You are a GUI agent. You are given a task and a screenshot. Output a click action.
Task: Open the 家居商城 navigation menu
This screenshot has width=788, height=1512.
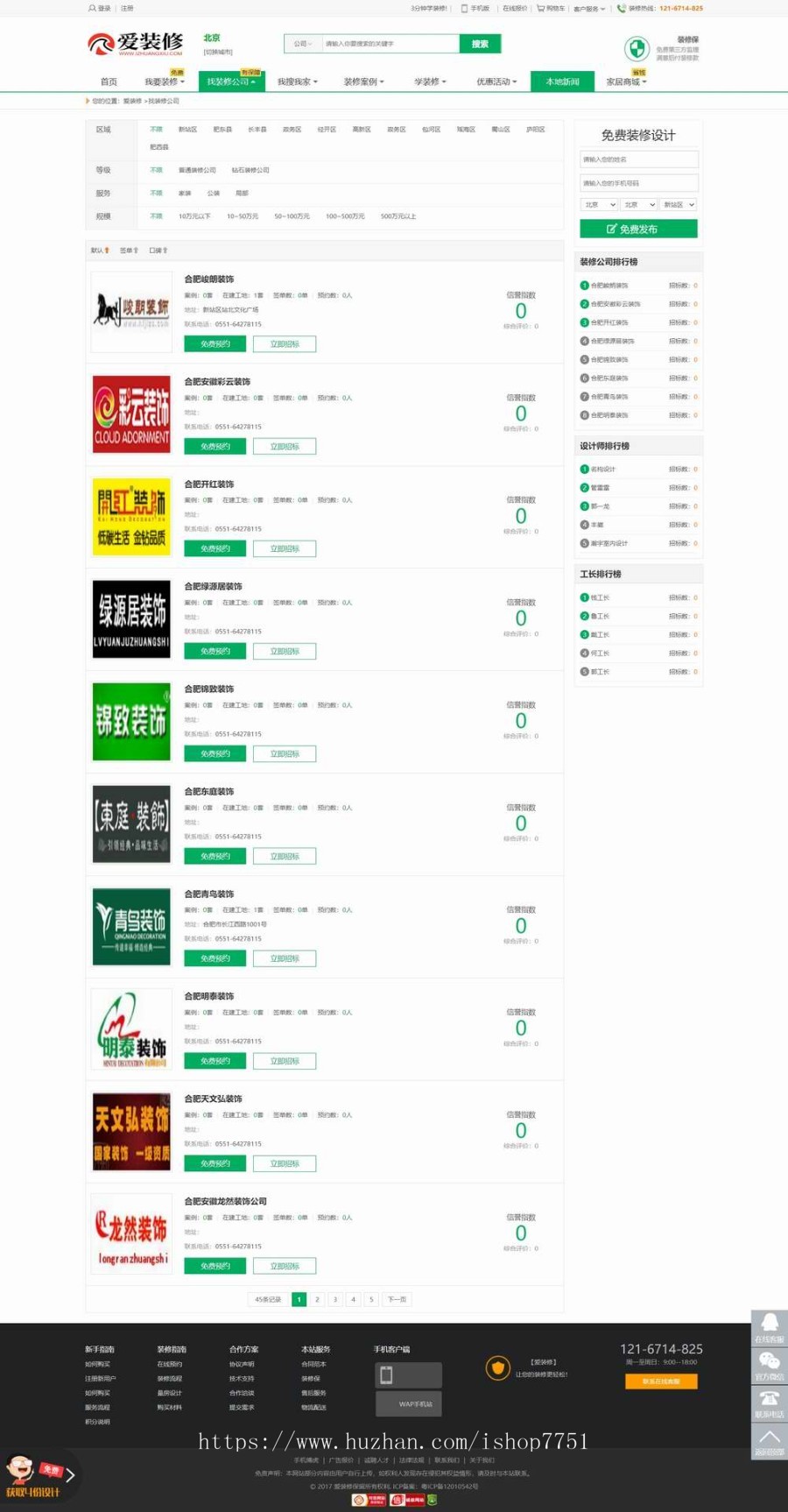626,81
